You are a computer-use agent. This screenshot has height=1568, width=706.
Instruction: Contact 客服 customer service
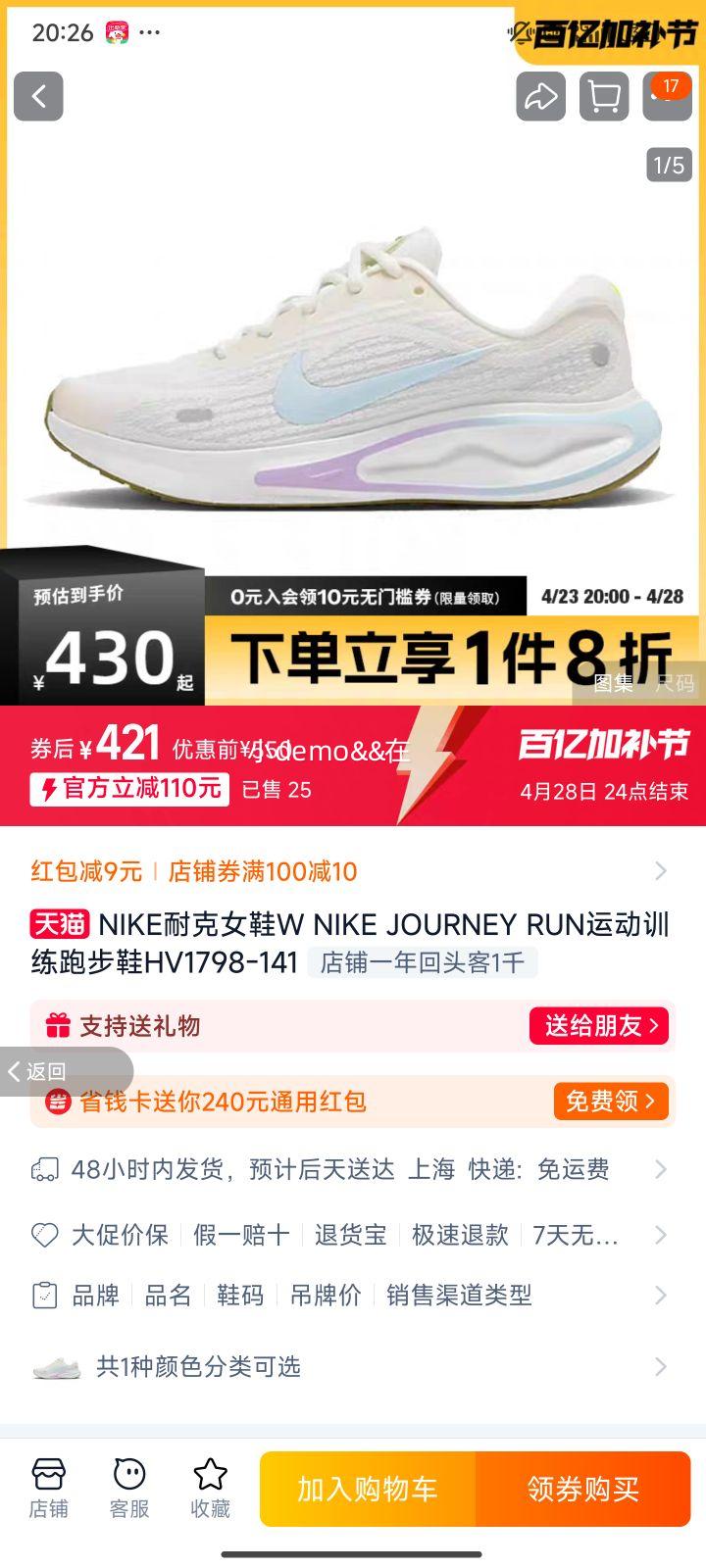[x=129, y=1489]
